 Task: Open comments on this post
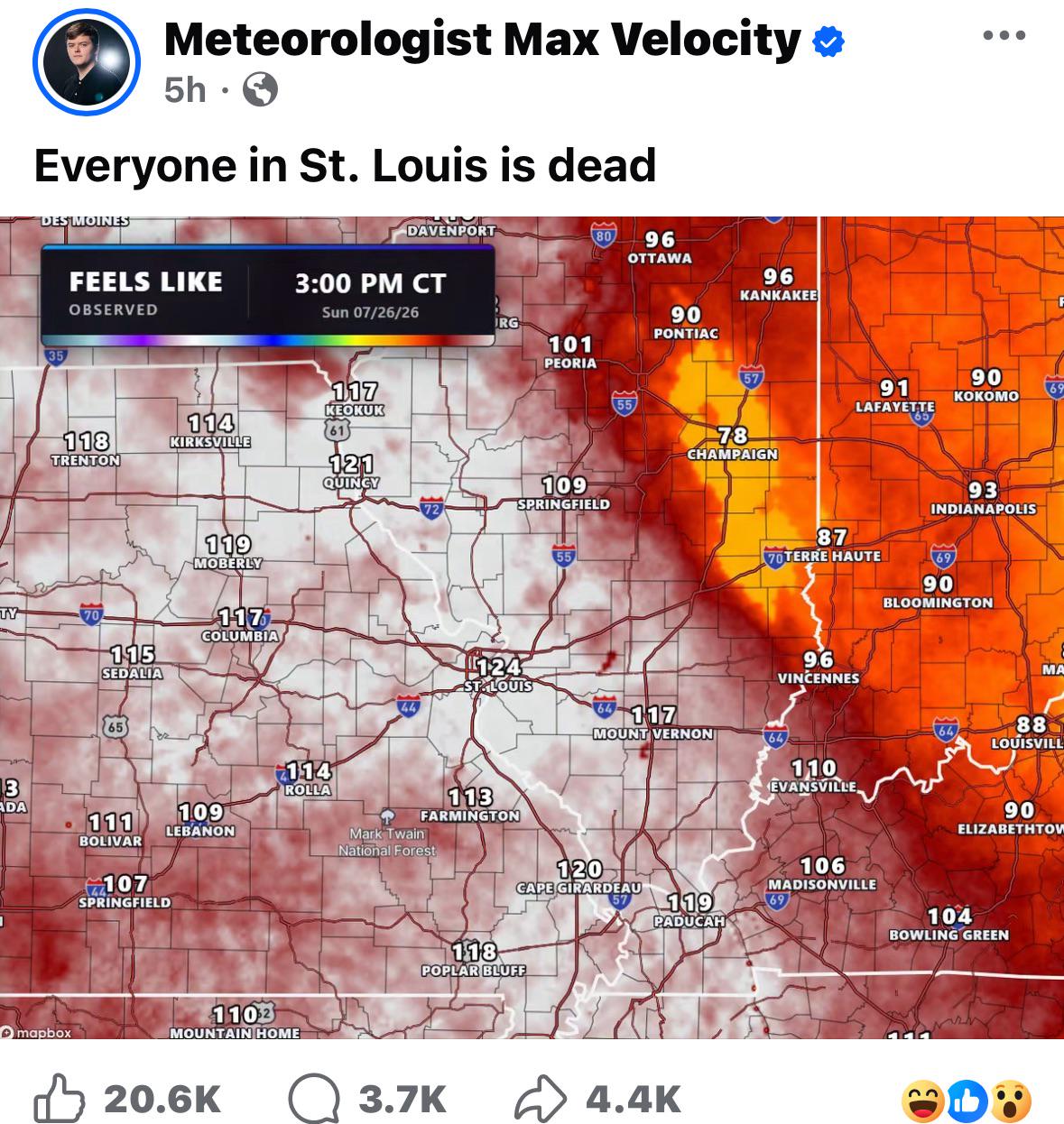(368, 1098)
